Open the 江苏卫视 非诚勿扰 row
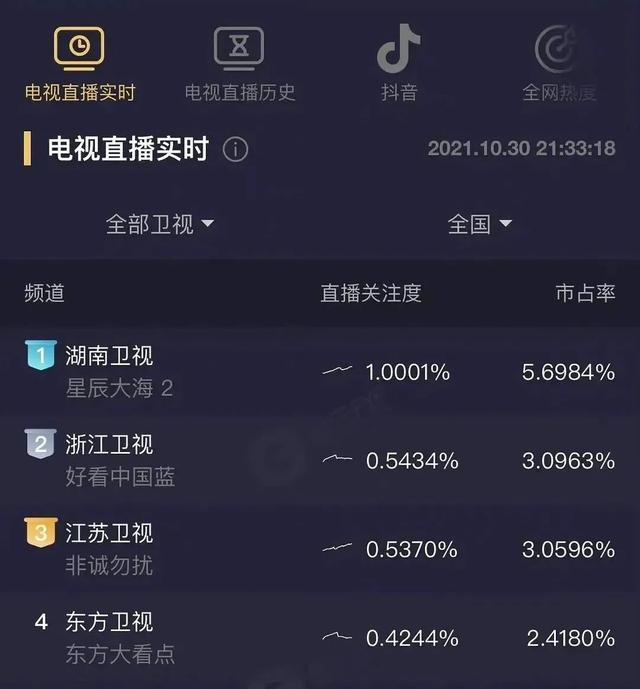This screenshot has width=640, height=689. pos(320,548)
